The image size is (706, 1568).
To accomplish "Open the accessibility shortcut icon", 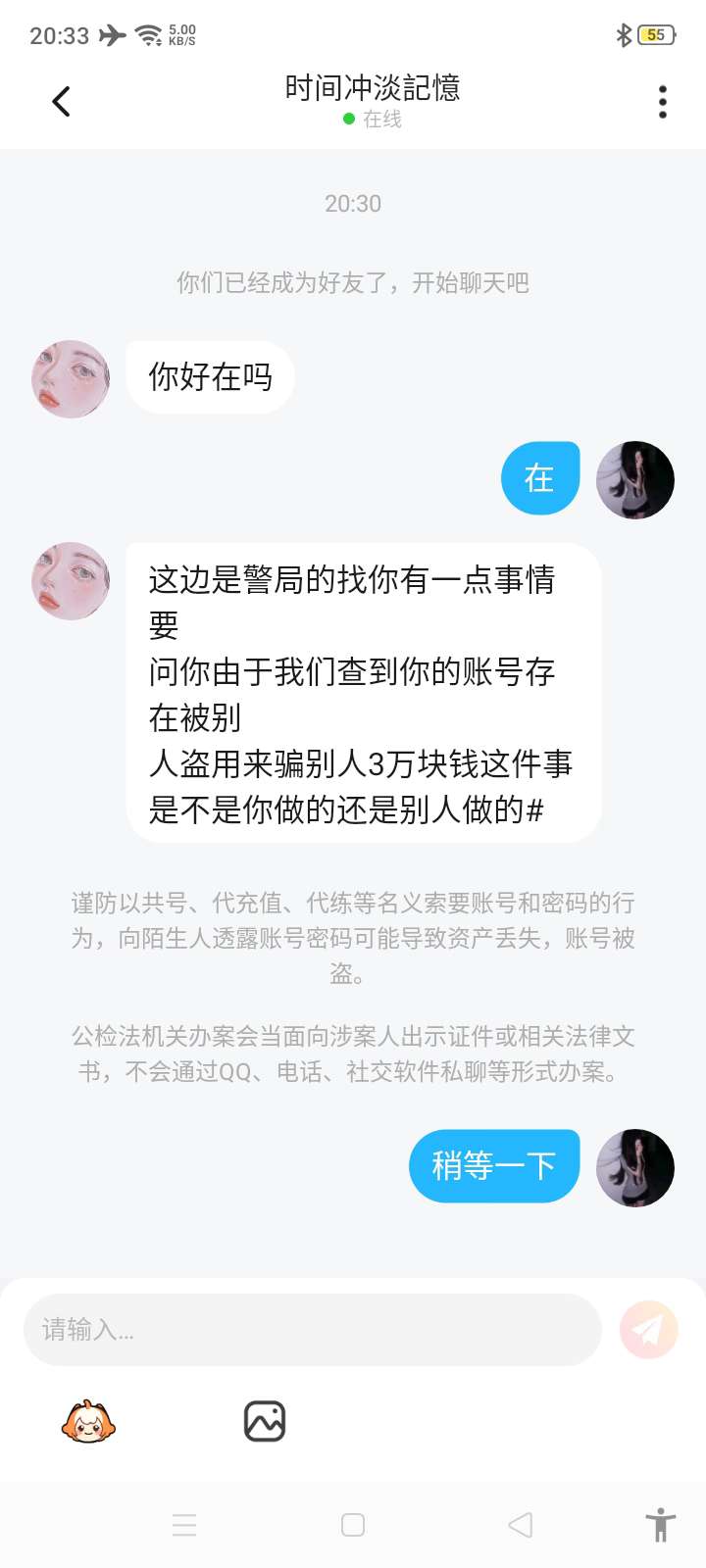I will 661,1525.
